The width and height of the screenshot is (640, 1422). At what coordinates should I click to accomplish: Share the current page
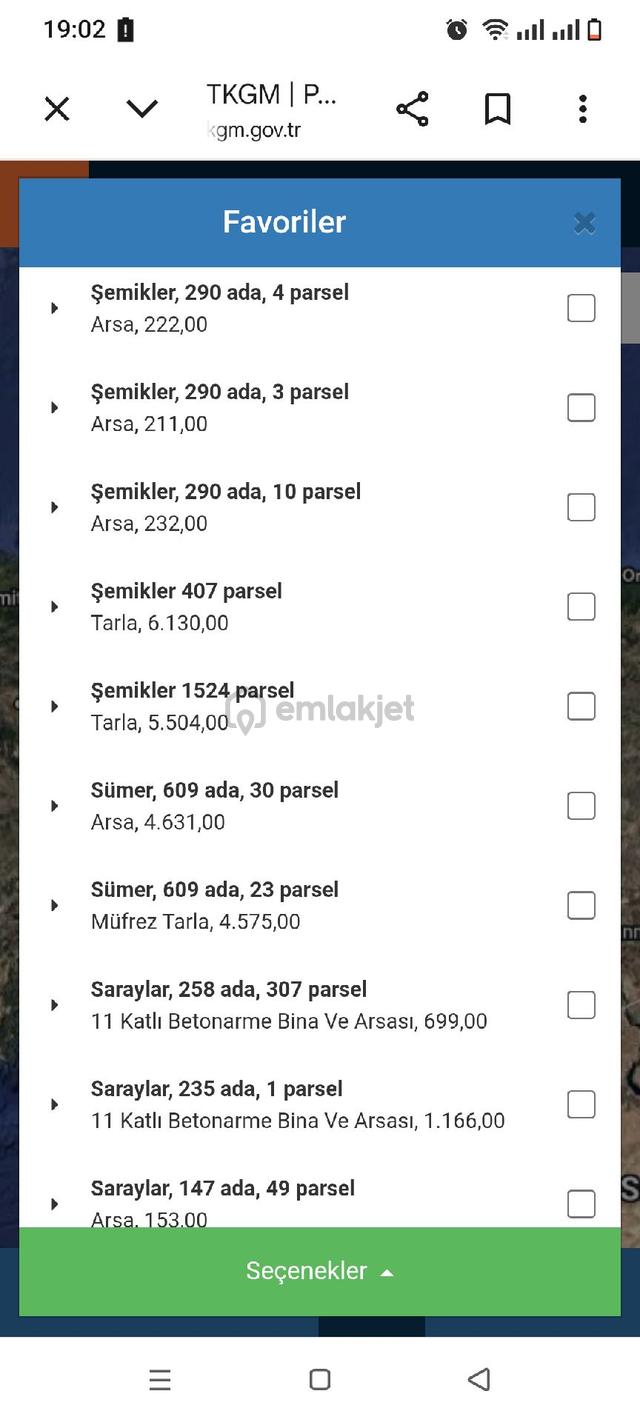click(x=412, y=109)
